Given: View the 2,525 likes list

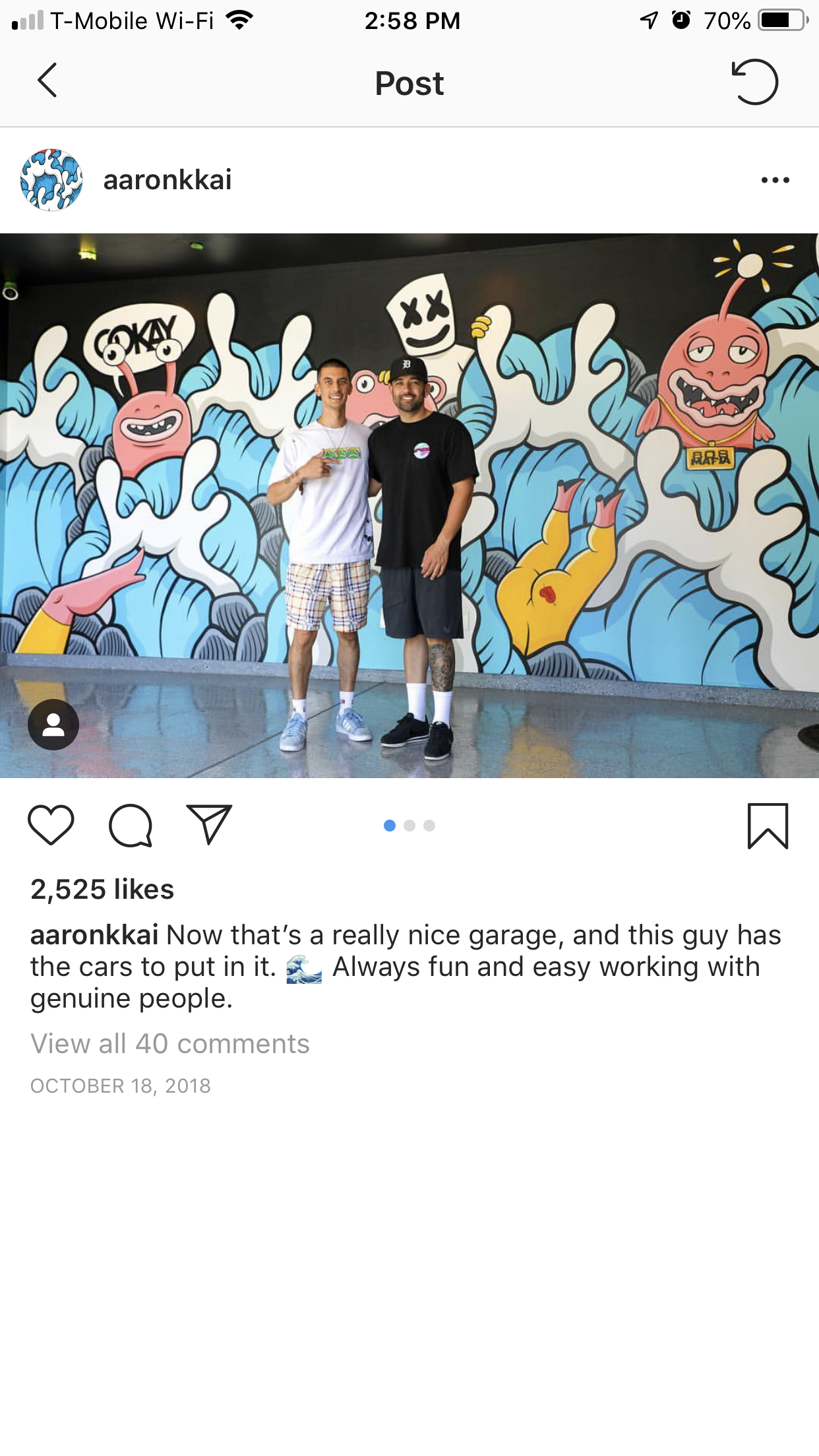Looking at the screenshot, I should click(x=102, y=890).
